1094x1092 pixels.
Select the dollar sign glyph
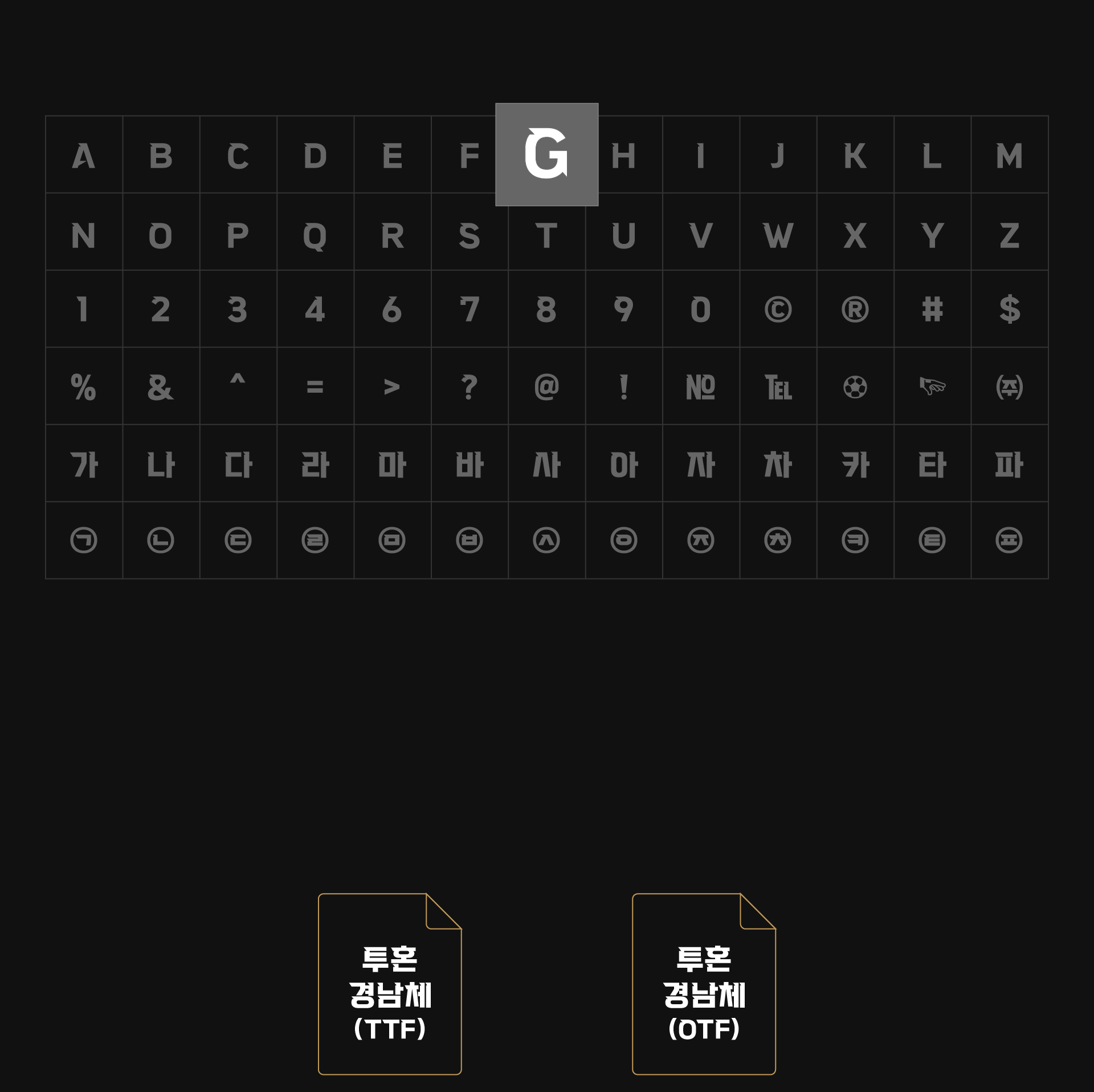coord(1009,309)
